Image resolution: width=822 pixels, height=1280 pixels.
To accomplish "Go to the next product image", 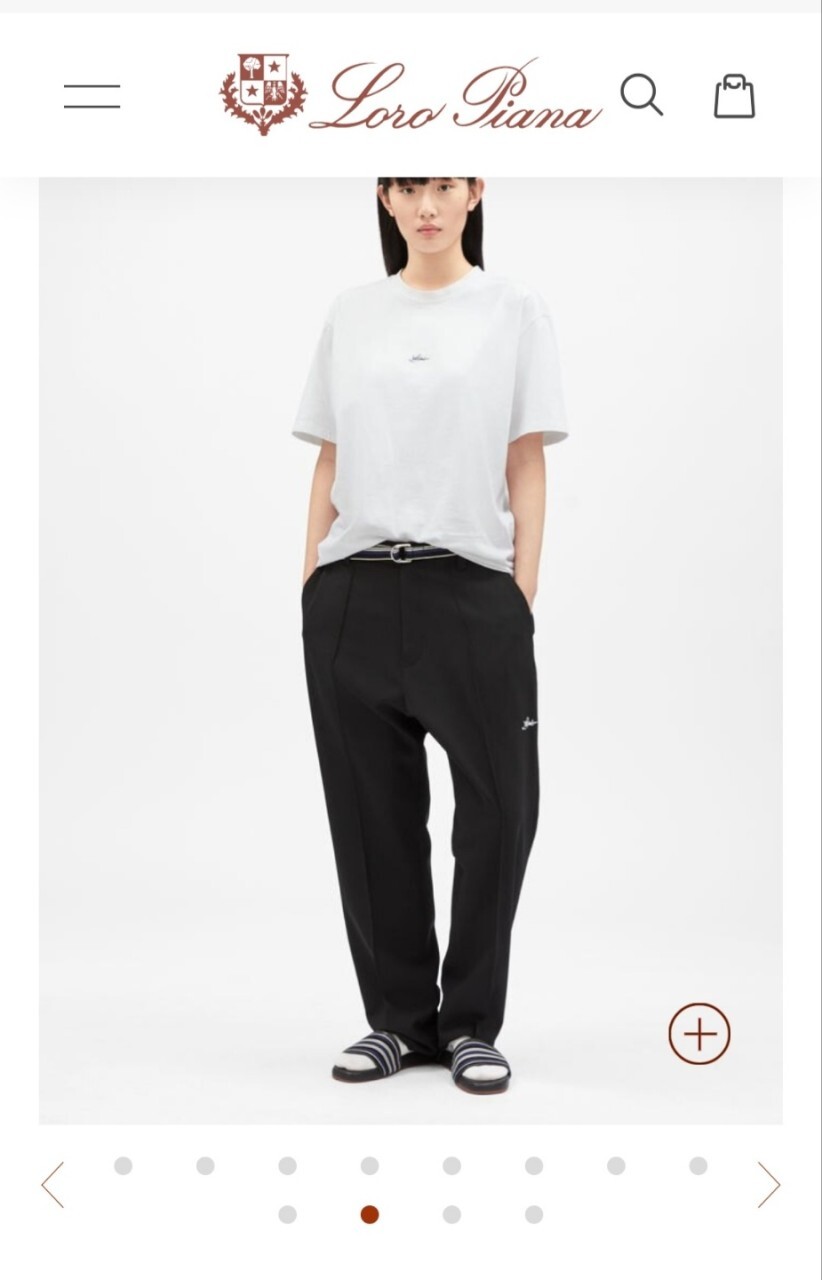I will click(768, 1185).
